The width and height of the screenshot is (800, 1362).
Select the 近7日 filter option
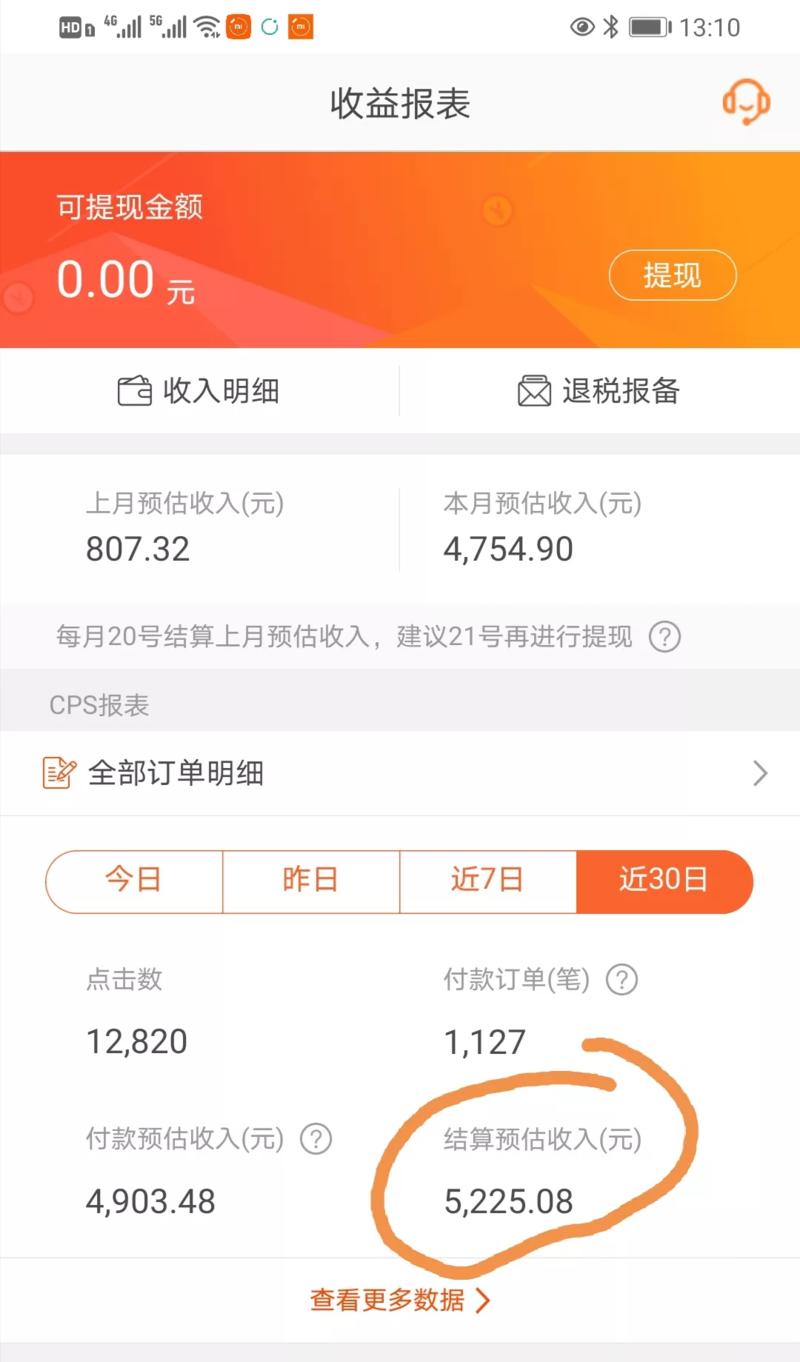pos(487,880)
